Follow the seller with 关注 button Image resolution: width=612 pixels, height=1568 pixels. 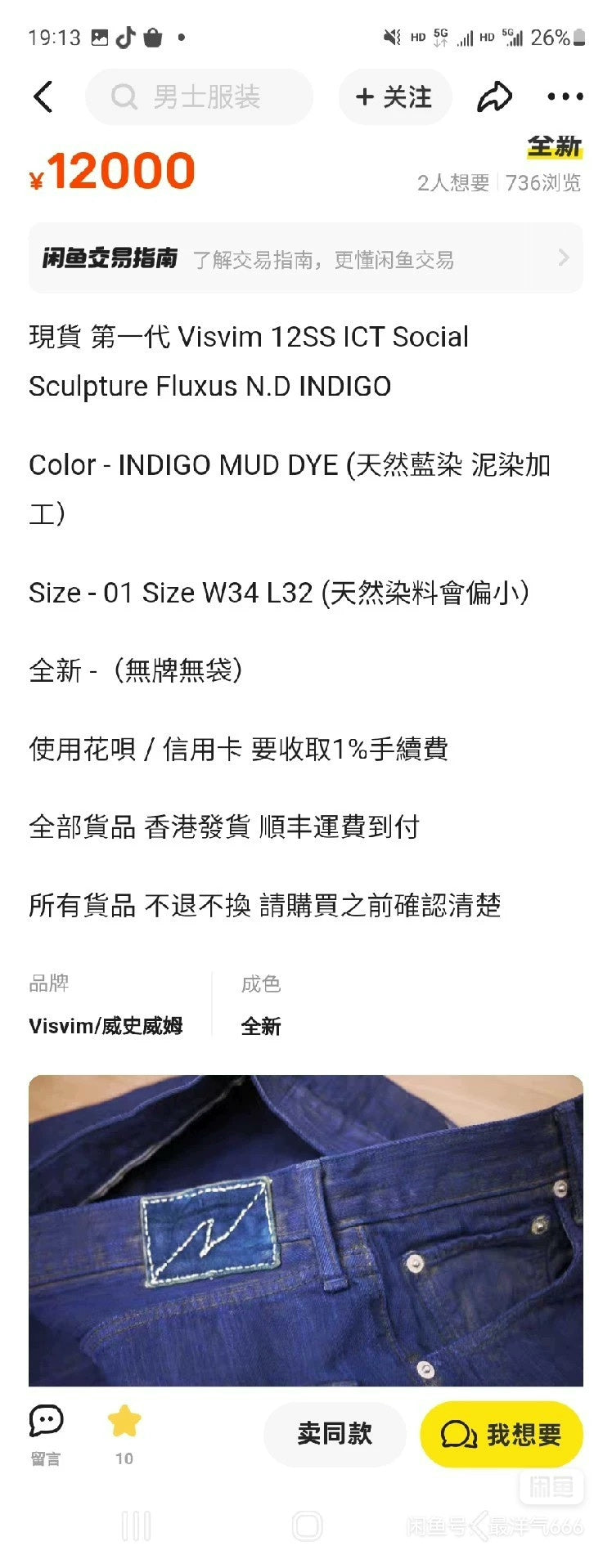click(395, 97)
